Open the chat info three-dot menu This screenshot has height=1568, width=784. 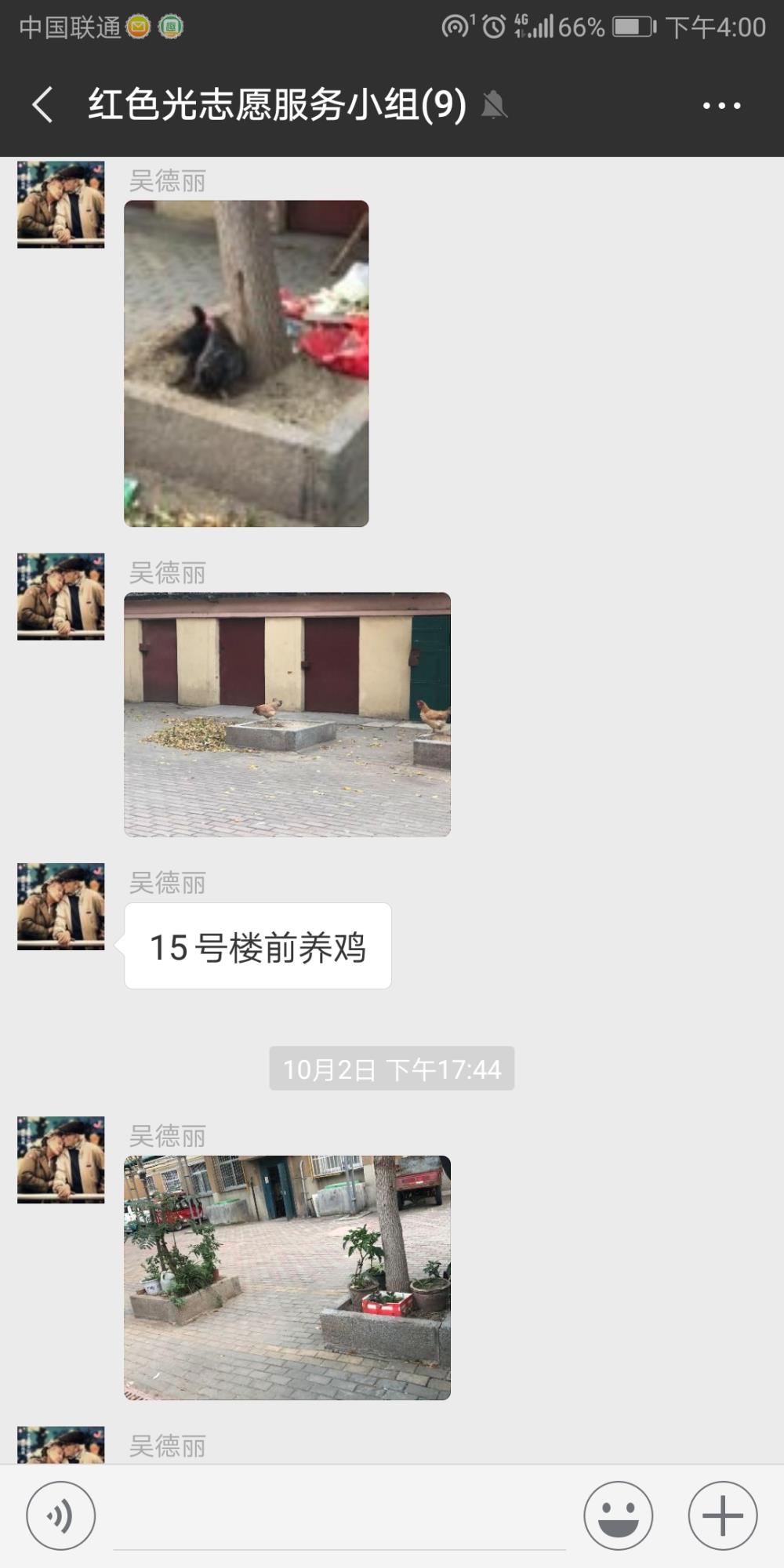[x=721, y=105]
